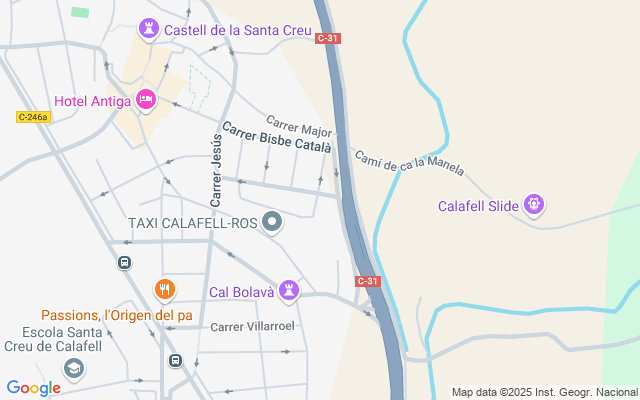Open Escola Santa Creu de Calafell marker
The height and width of the screenshot is (400, 640).
[73, 369]
